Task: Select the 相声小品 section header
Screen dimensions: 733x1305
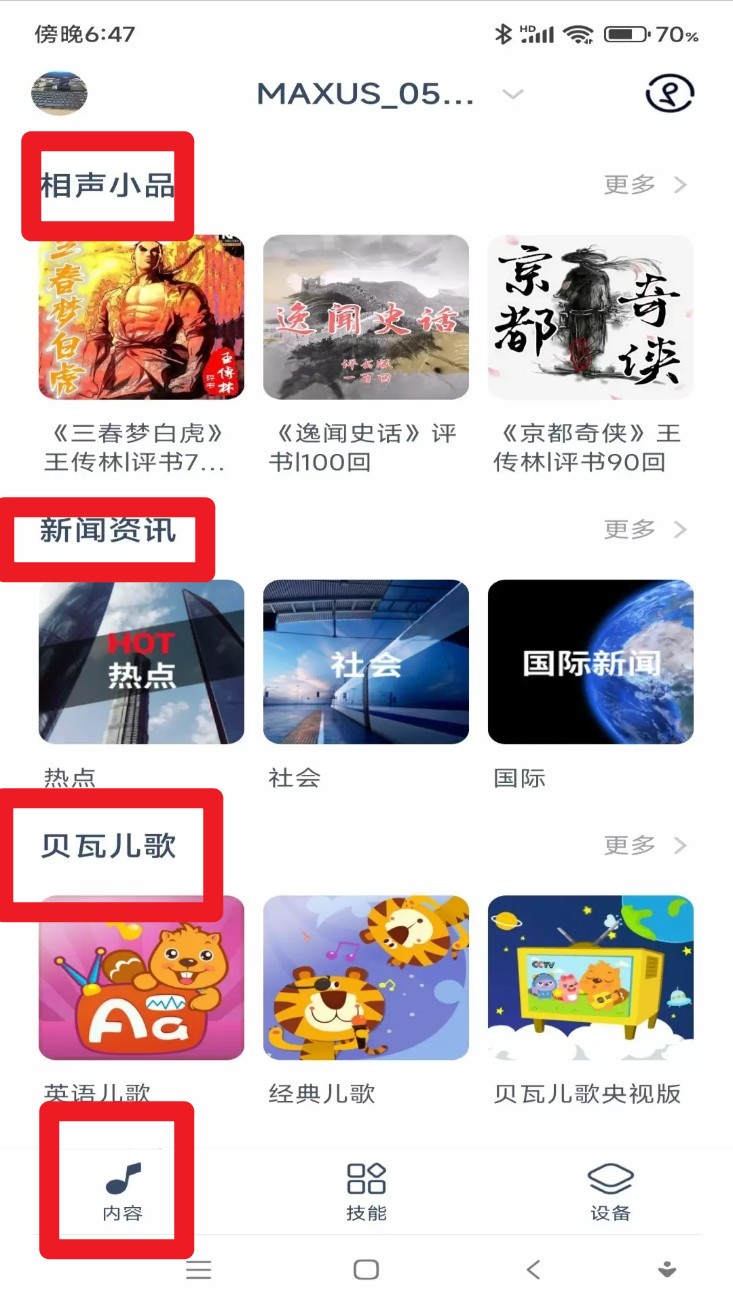Action: tap(104, 183)
